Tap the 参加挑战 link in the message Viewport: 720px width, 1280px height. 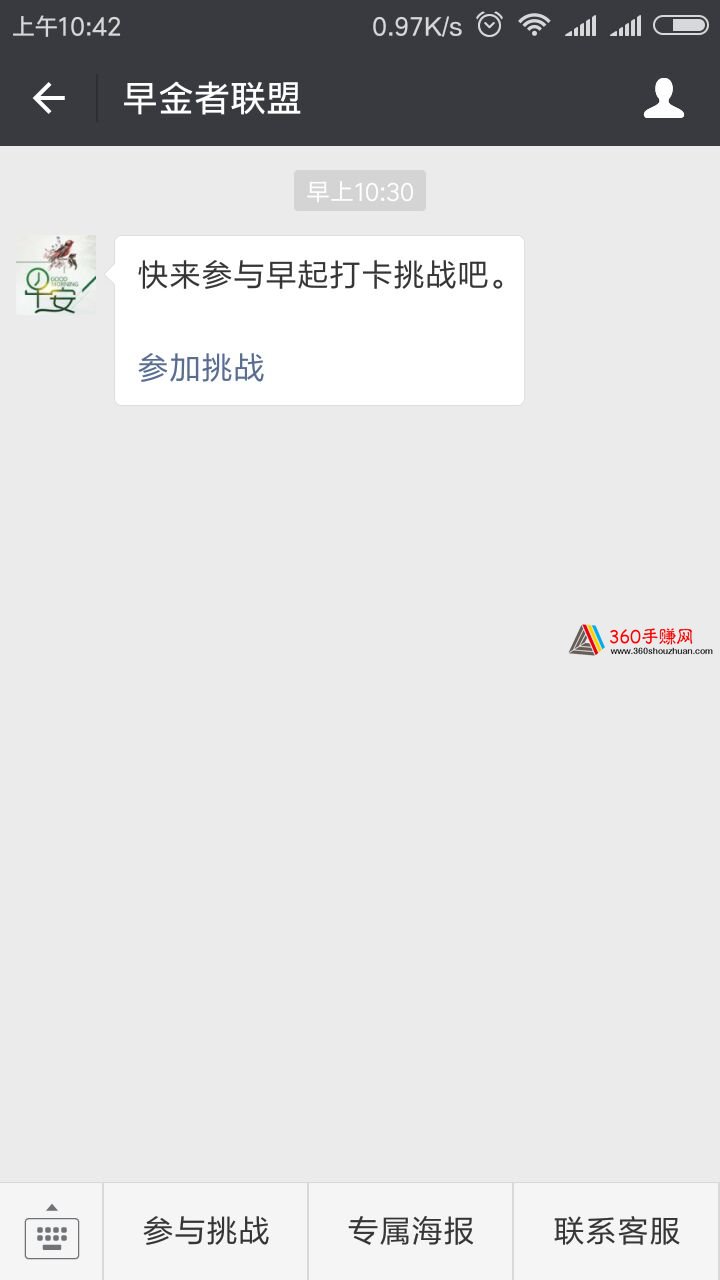[201, 368]
